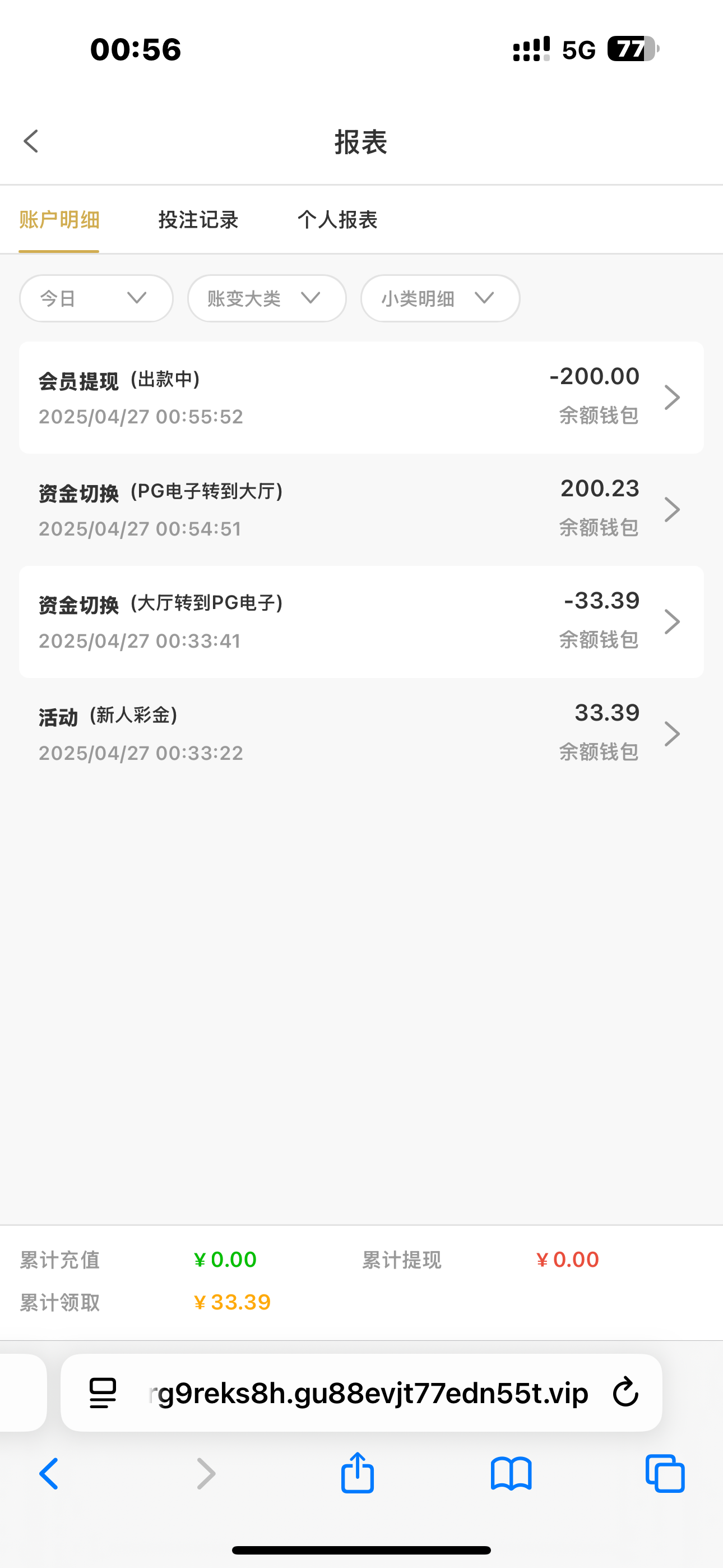Expand the 今日 date filter
Viewport: 723px width, 1568px height.
[x=96, y=298]
